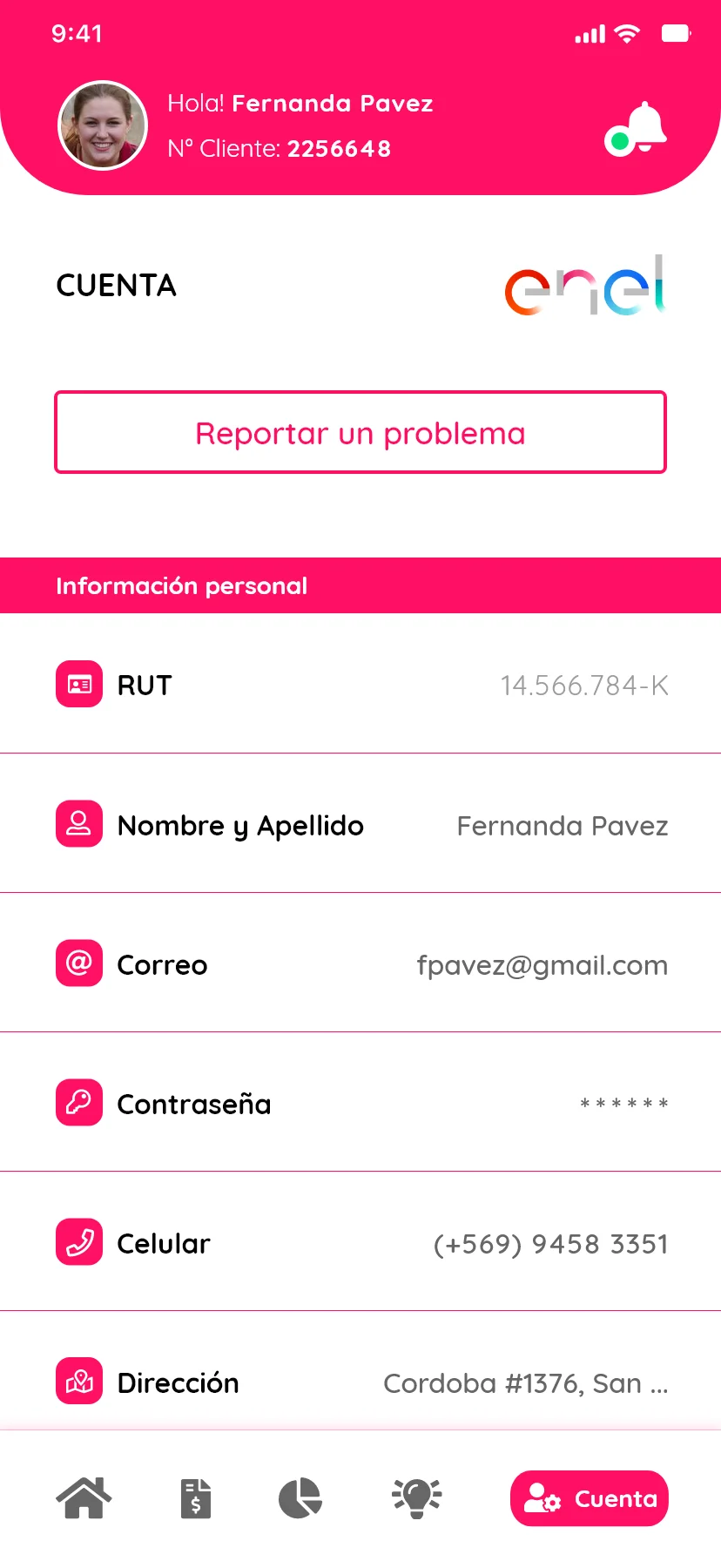Change the Contraseña
Viewport: 721px width, 1568px height.
click(x=360, y=1103)
